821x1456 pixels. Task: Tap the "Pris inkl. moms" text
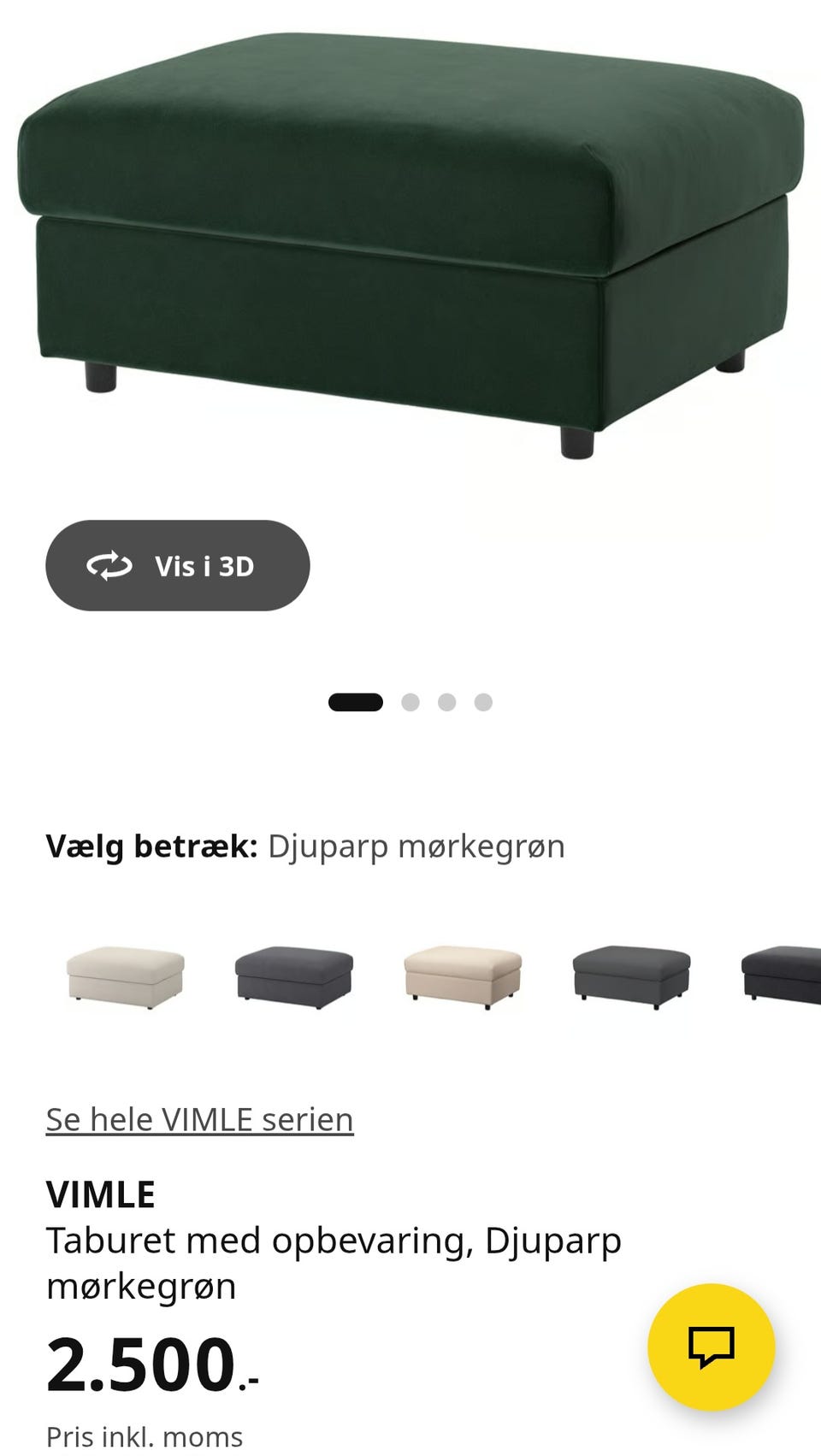click(145, 1435)
